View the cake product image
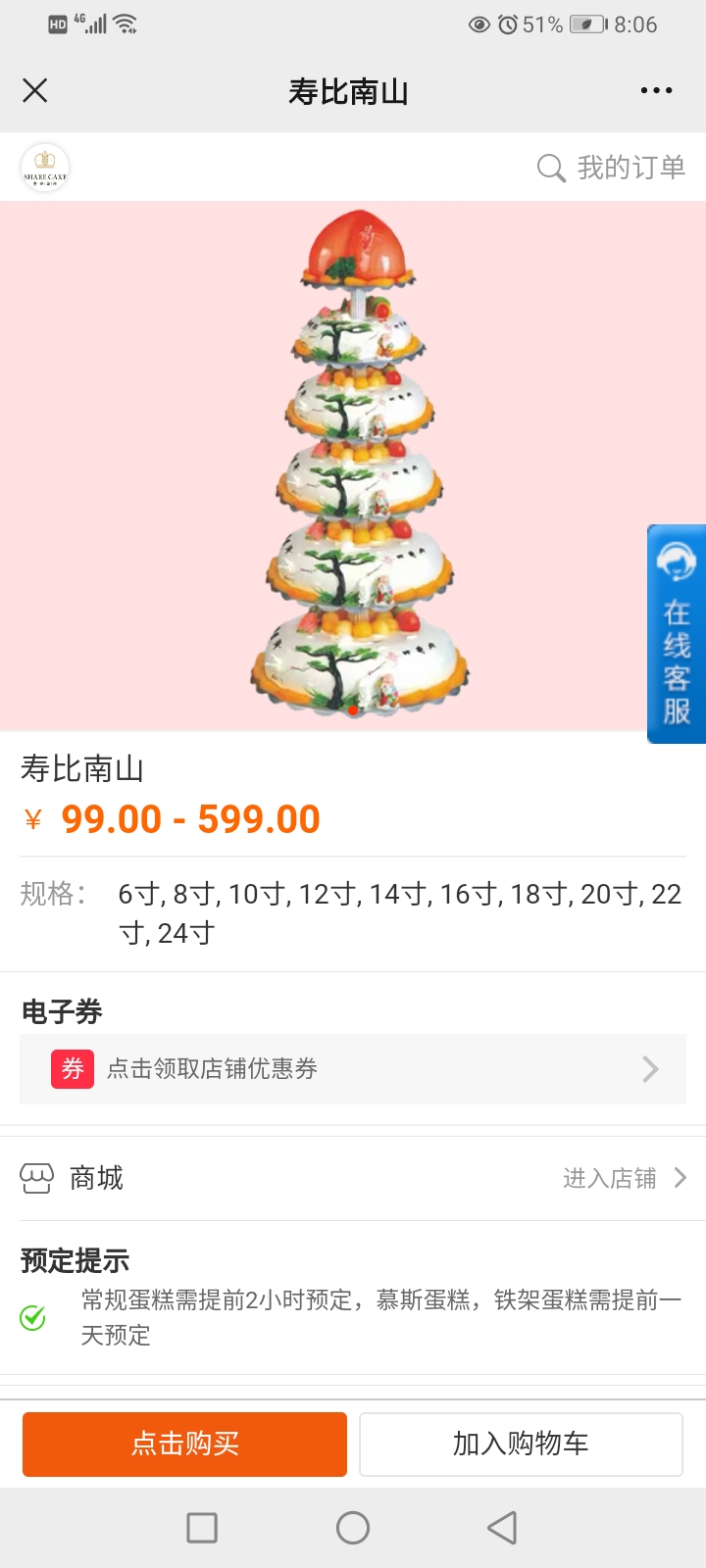This screenshot has height=1568, width=706. click(x=353, y=466)
